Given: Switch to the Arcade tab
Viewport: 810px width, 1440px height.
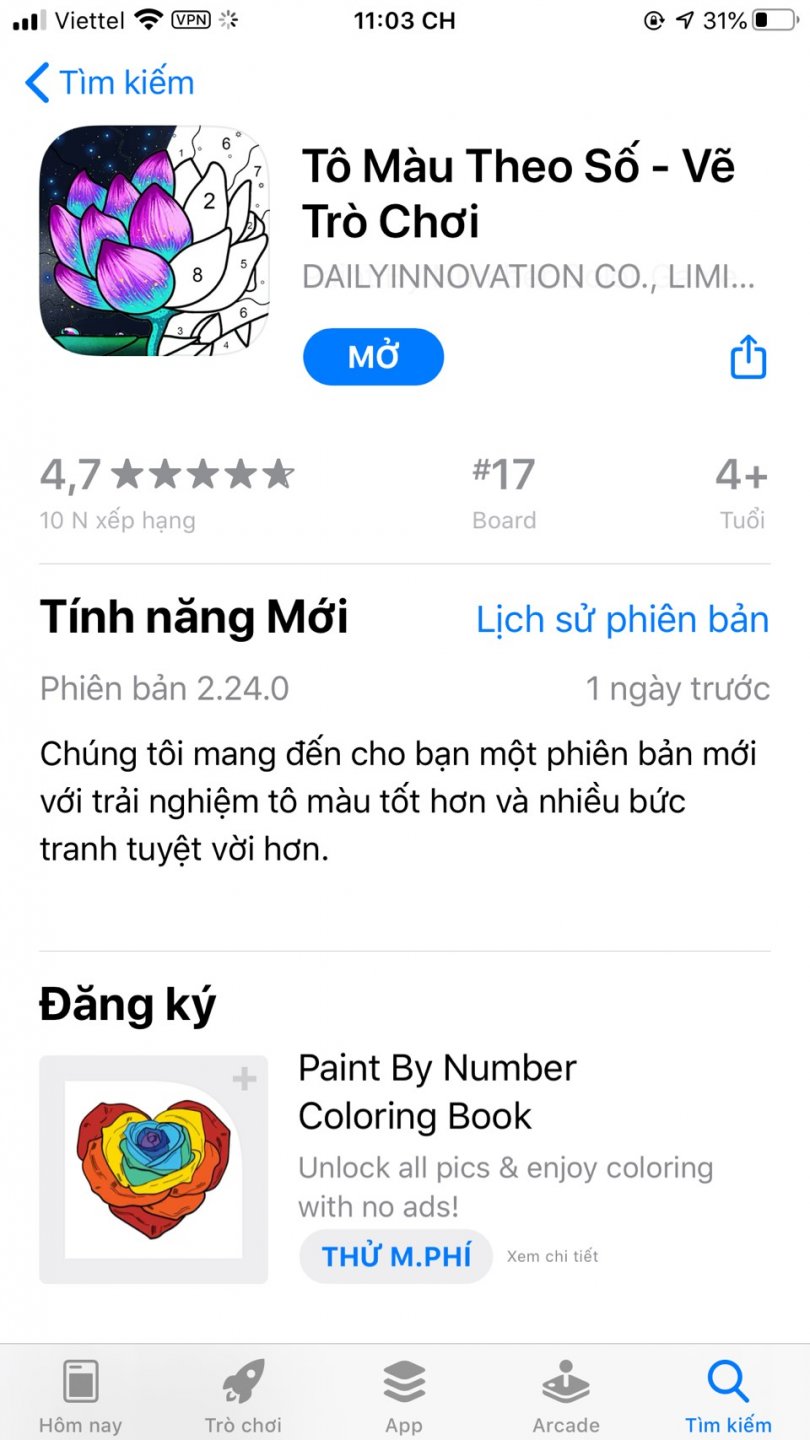Looking at the screenshot, I should click(566, 1396).
